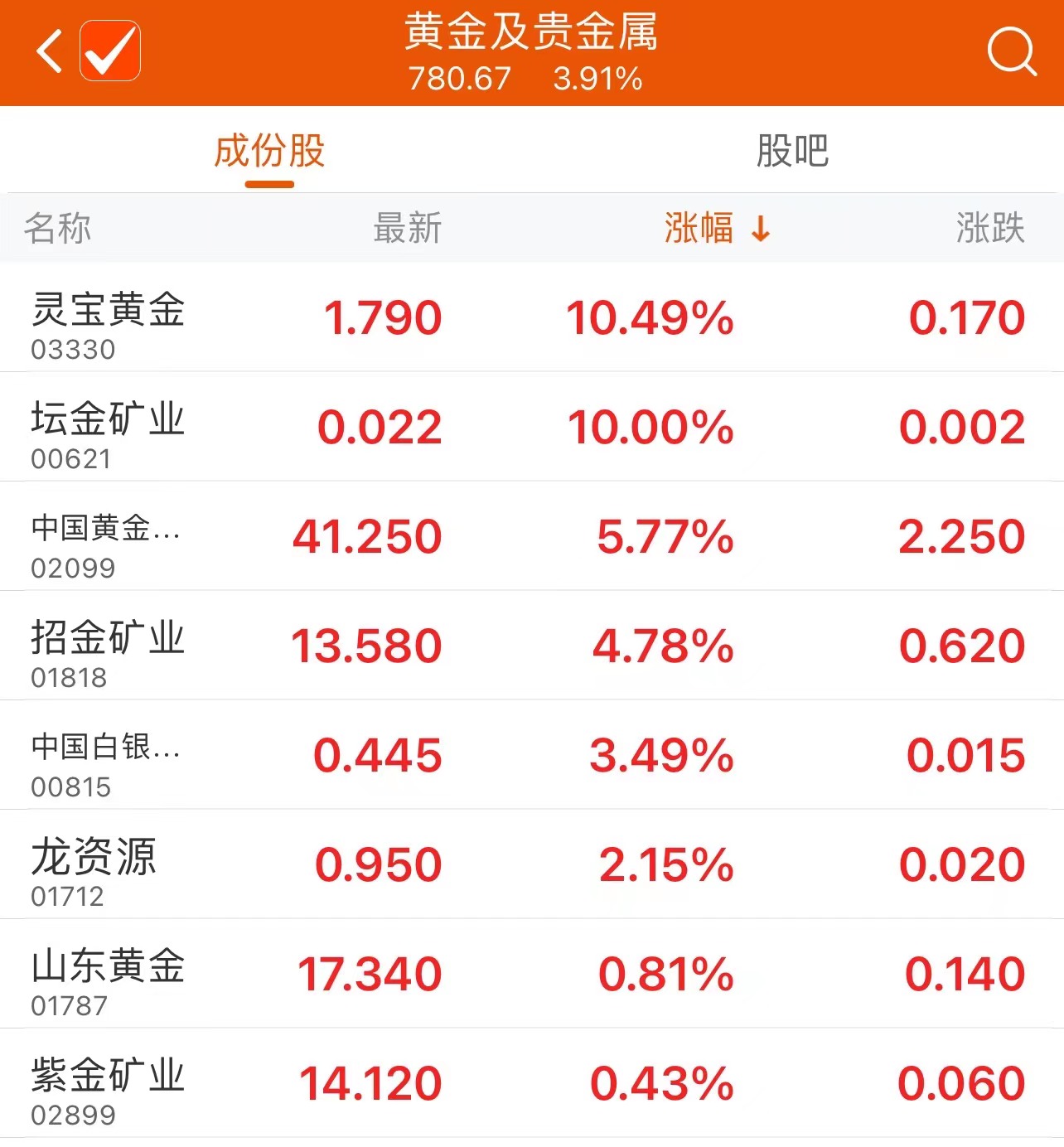1064x1147 pixels.
Task: Switch to the 股吧 tab
Action: pyautogui.click(x=792, y=151)
